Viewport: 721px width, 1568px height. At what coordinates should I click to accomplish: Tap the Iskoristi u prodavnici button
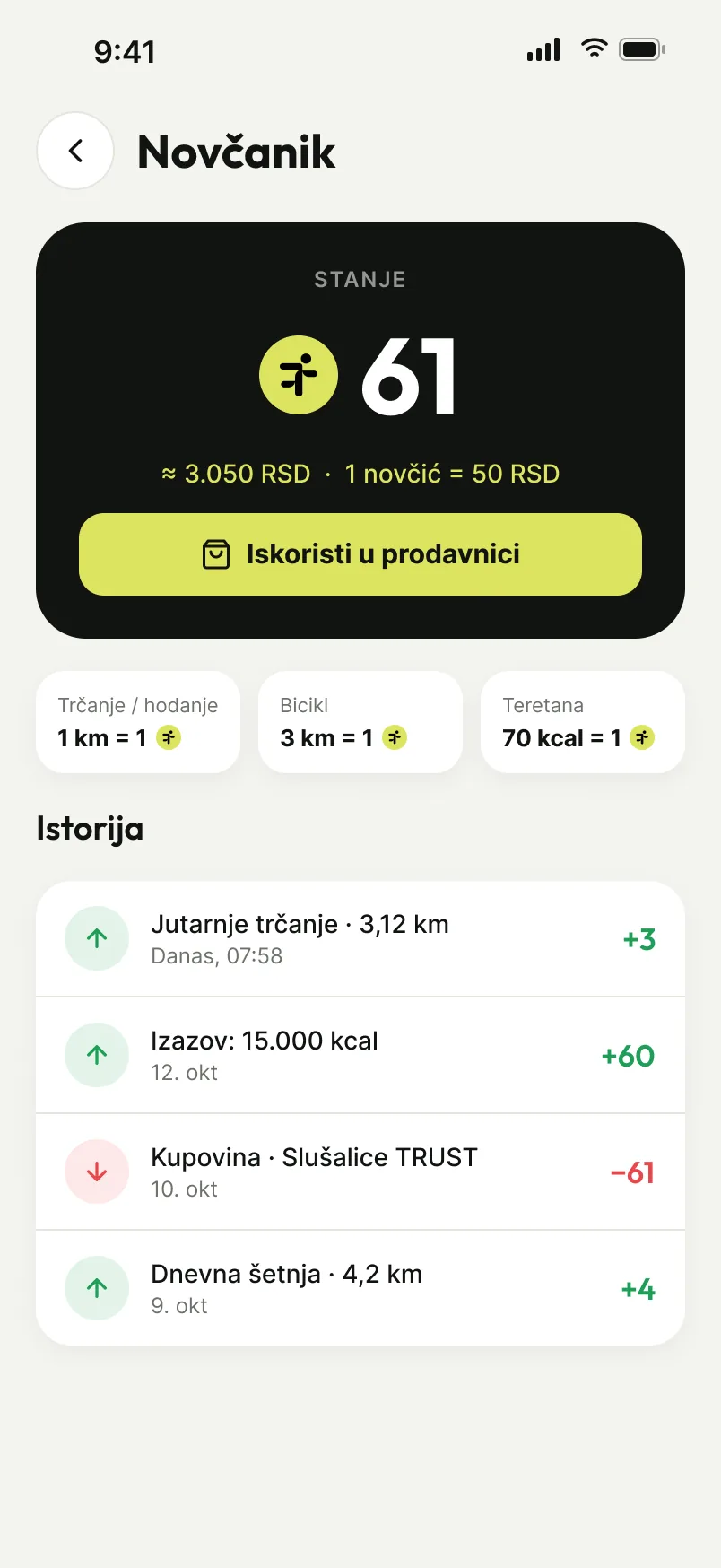coord(360,554)
